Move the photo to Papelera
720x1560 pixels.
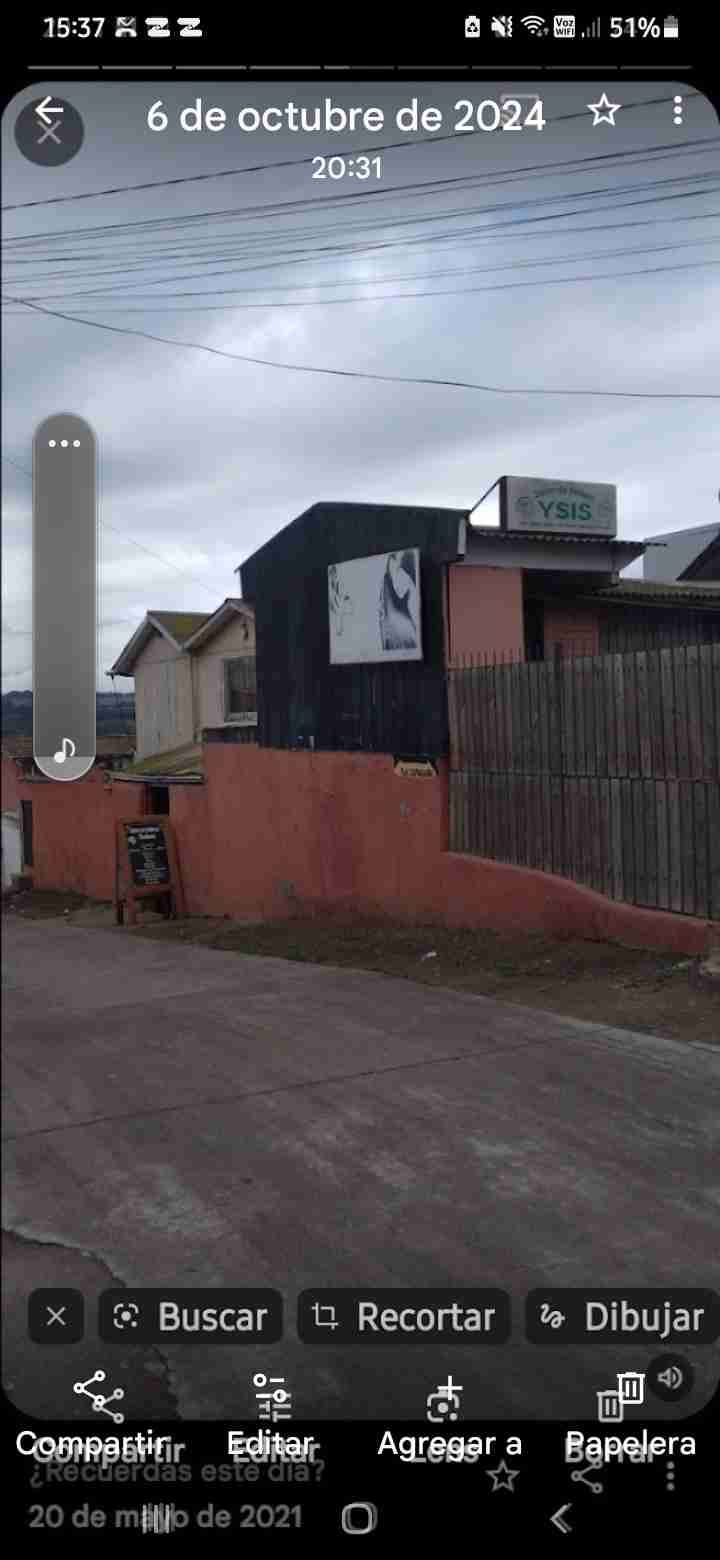pyautogui.click(x=629, y=1412)
